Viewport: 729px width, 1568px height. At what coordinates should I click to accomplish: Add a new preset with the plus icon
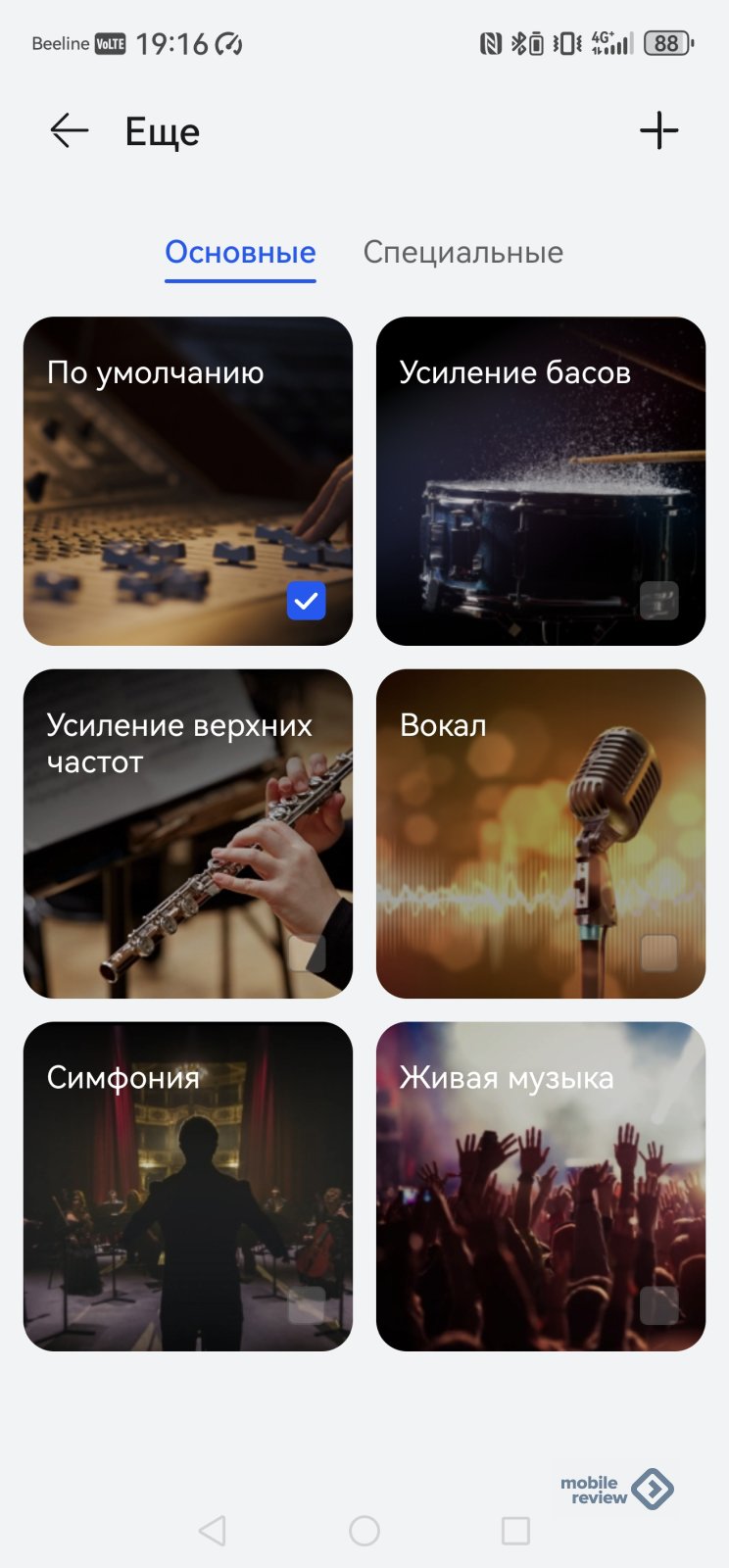coord(658,130)
